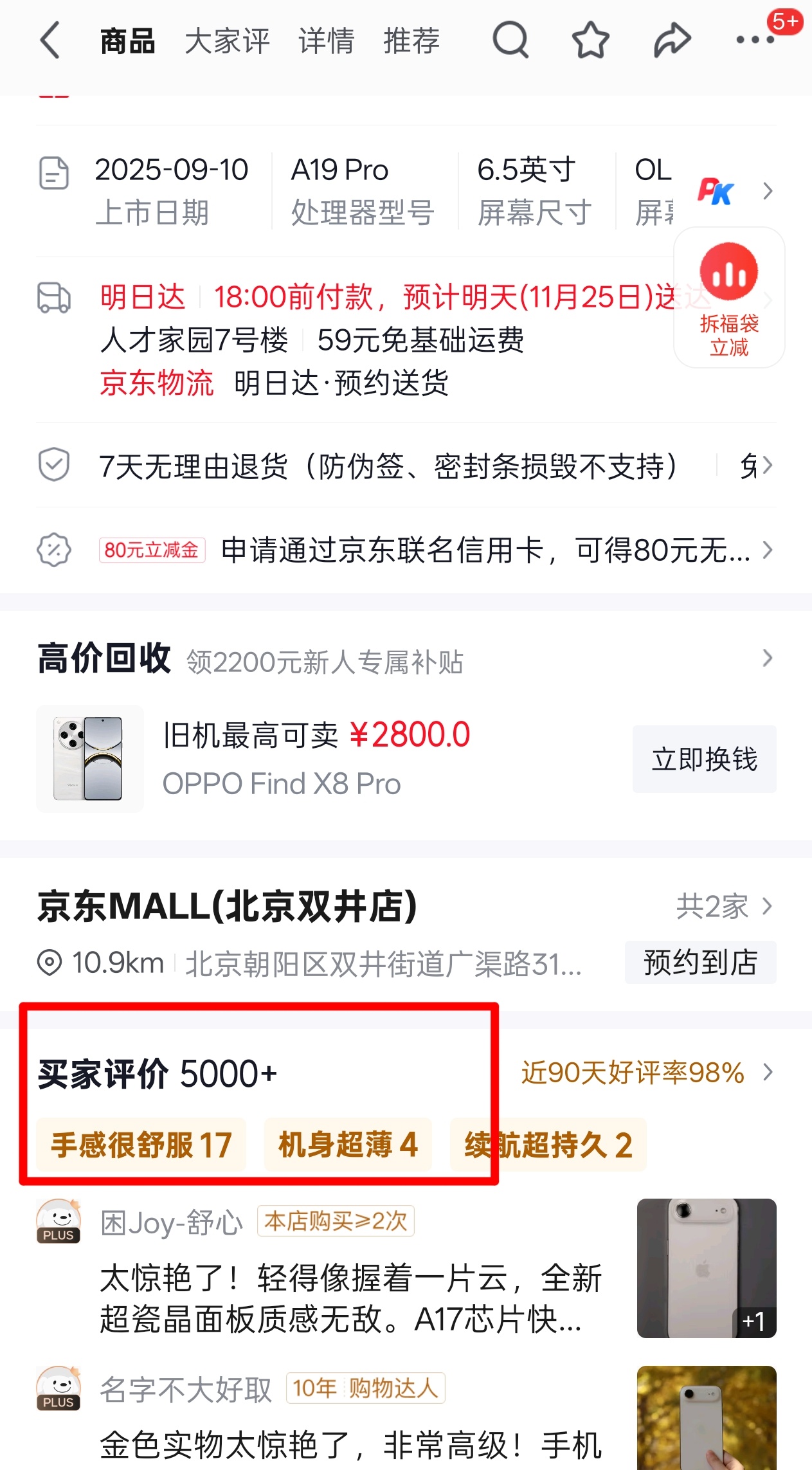Filter reviews by 手感很舒服 tag
This screenshot has height=1470, width=812.
point(143,1145)
